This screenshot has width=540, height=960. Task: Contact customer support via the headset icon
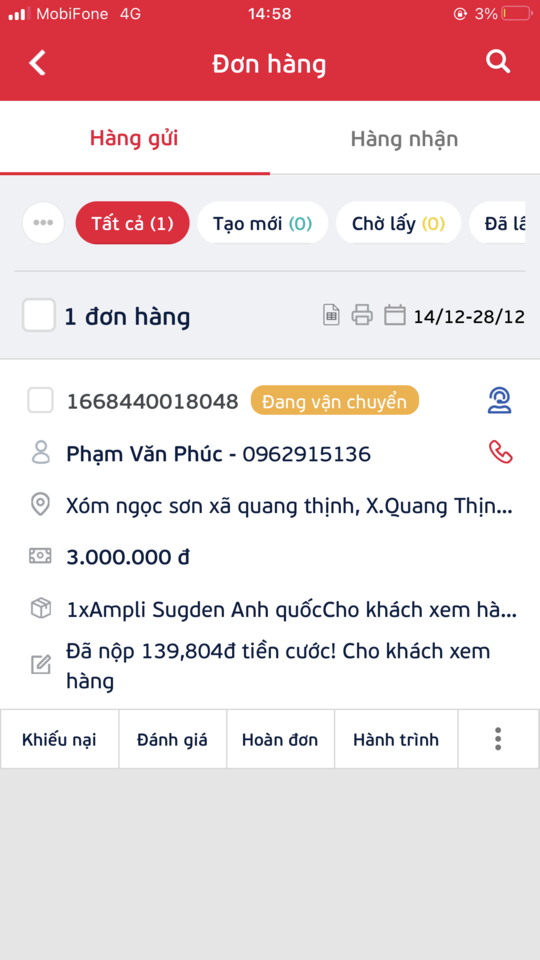(x=500, y=401)
